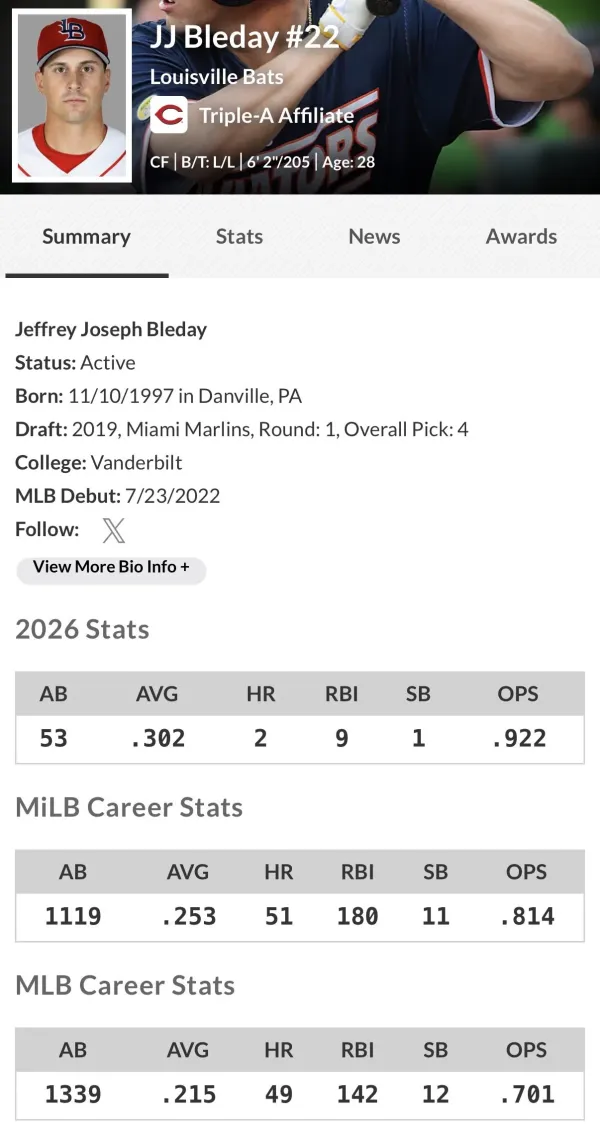Select the Summary tab
Screen dimensions: 600x1124
(86, 237)
